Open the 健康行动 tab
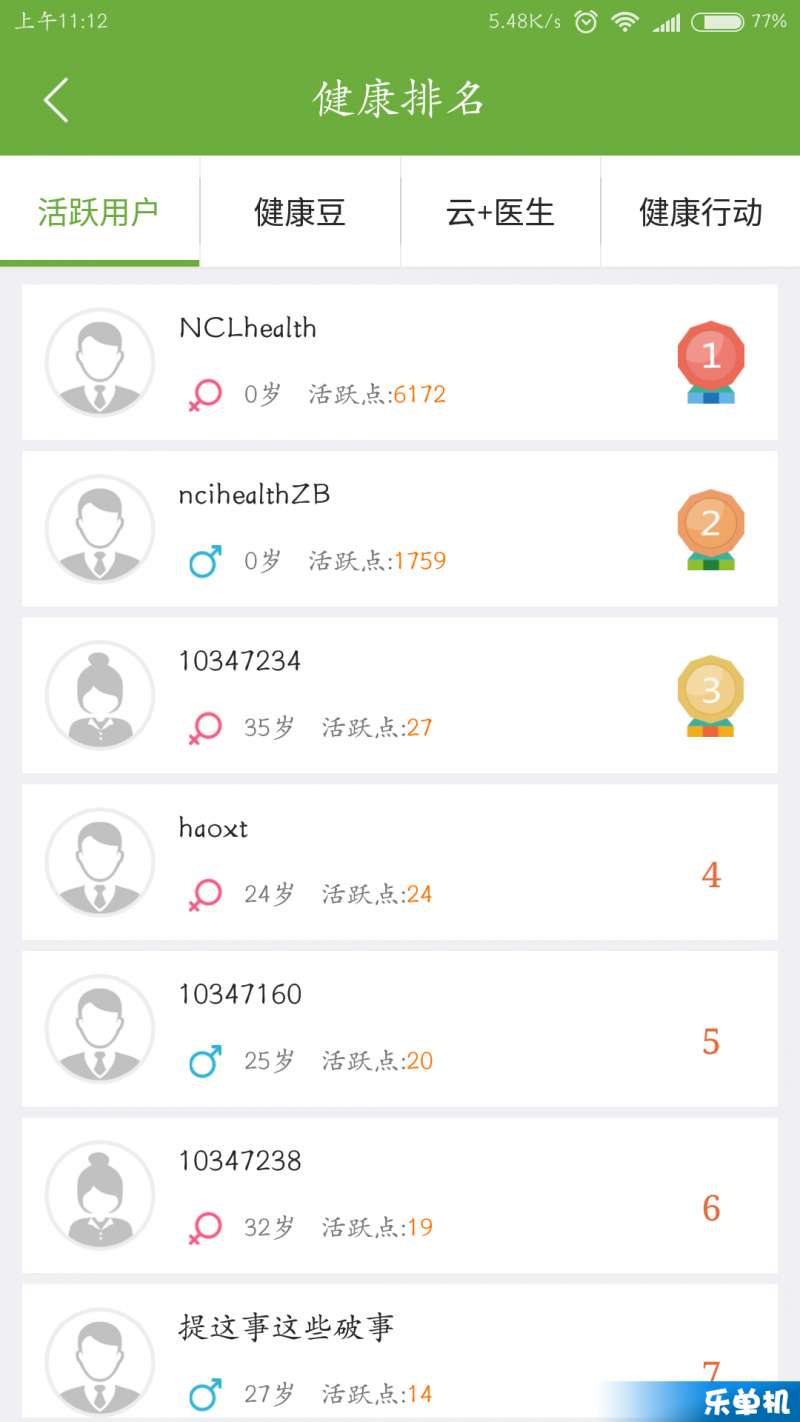800x1422 pixels. click(x=700, y=212)
